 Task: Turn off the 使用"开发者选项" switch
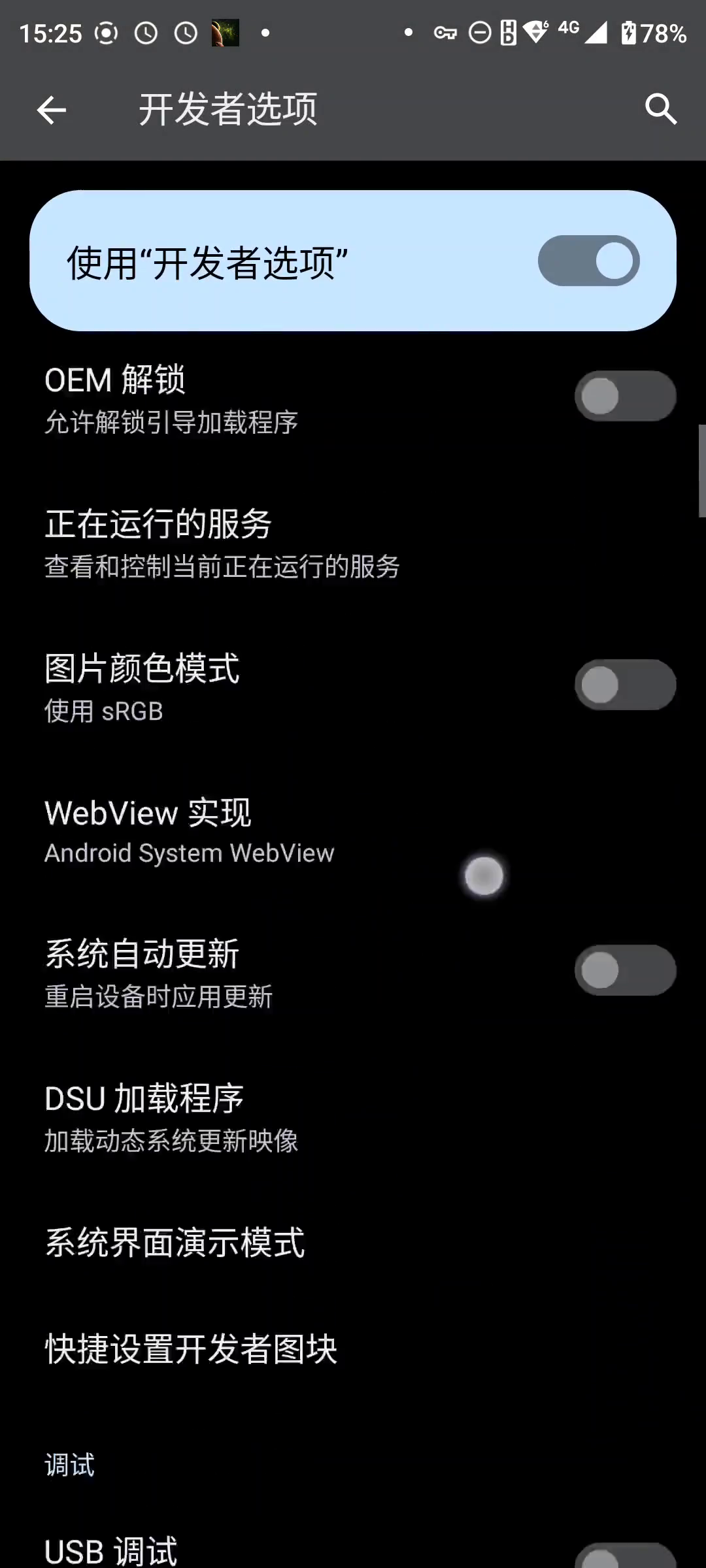click(x=588, y=261)
